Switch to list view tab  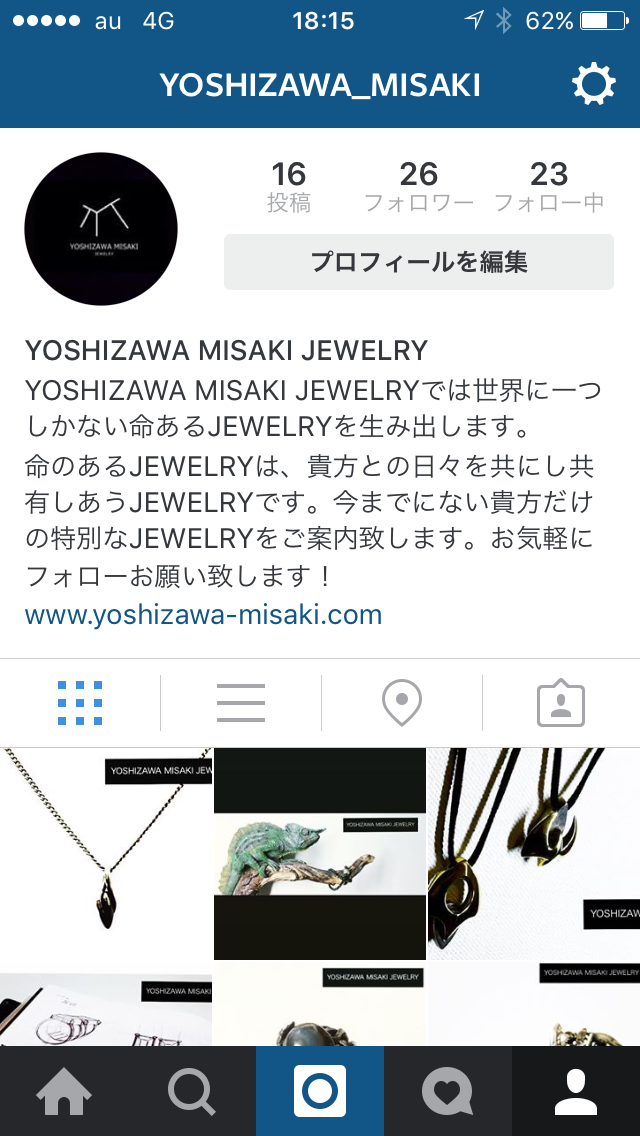point(241,703)
